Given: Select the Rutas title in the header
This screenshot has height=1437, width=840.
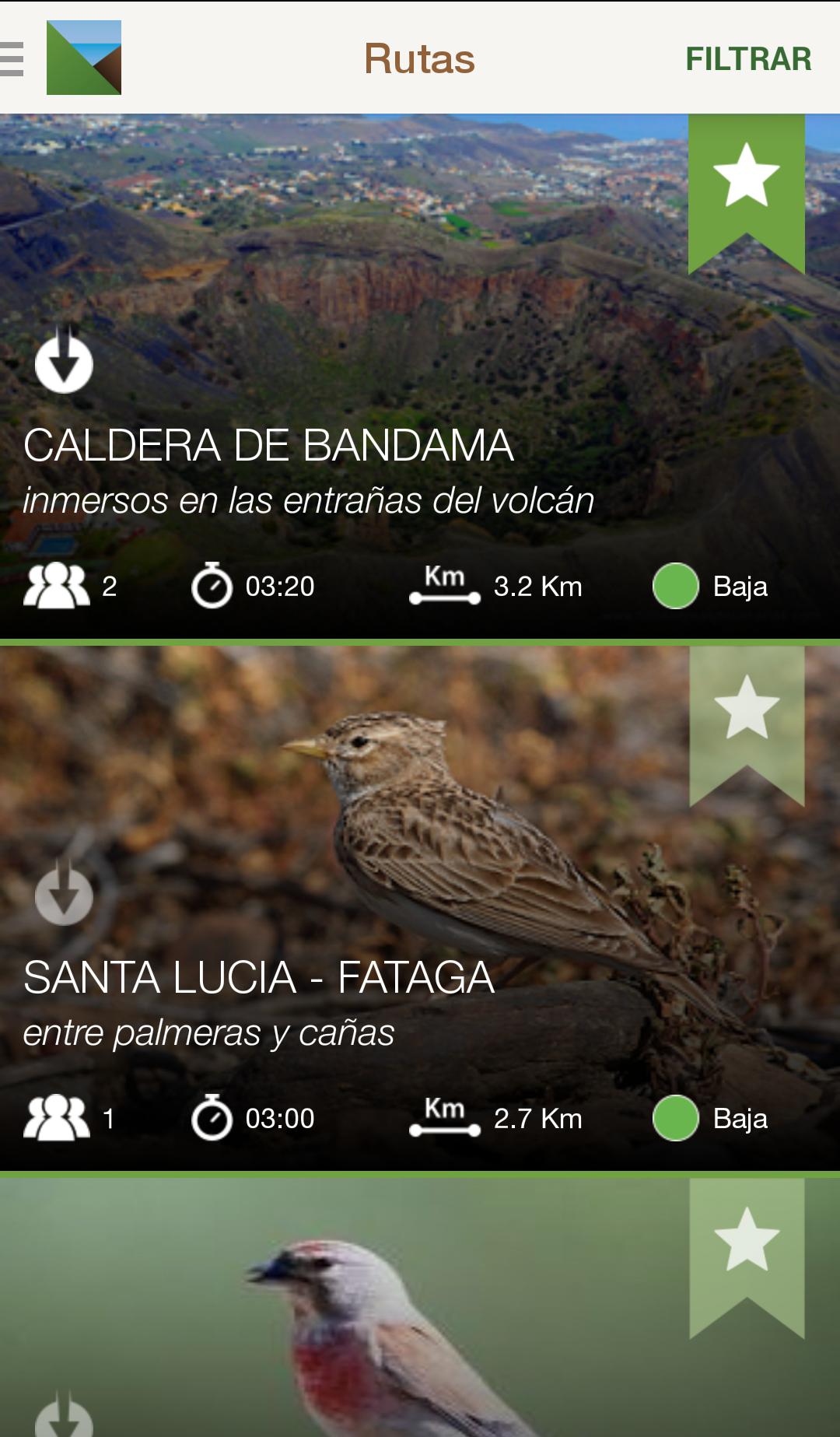Looking at the screenshot, I should coord(418,58).
